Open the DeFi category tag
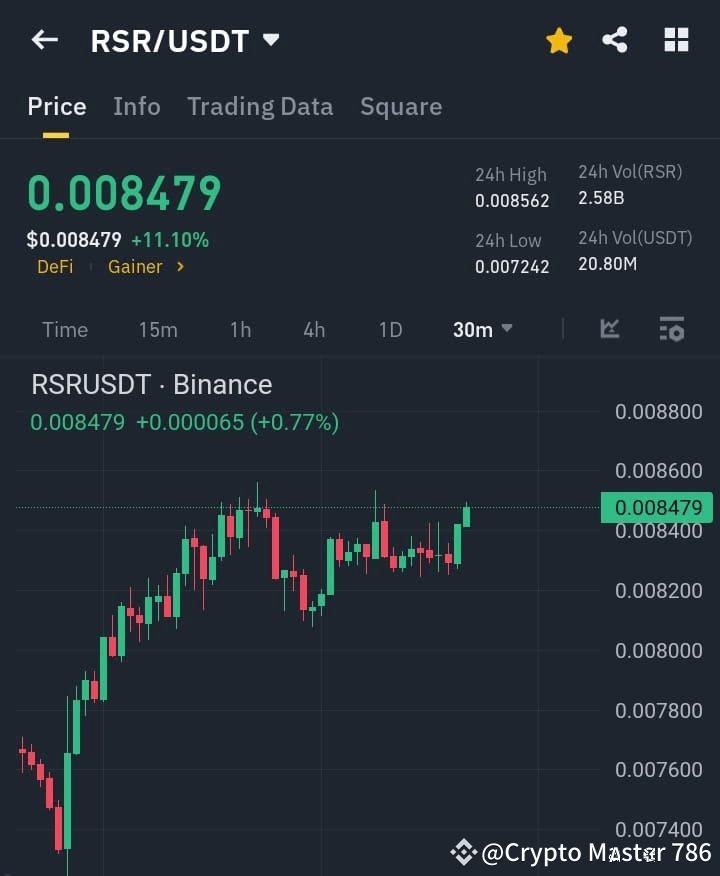720x876 pixels. [x=55, y=267]
